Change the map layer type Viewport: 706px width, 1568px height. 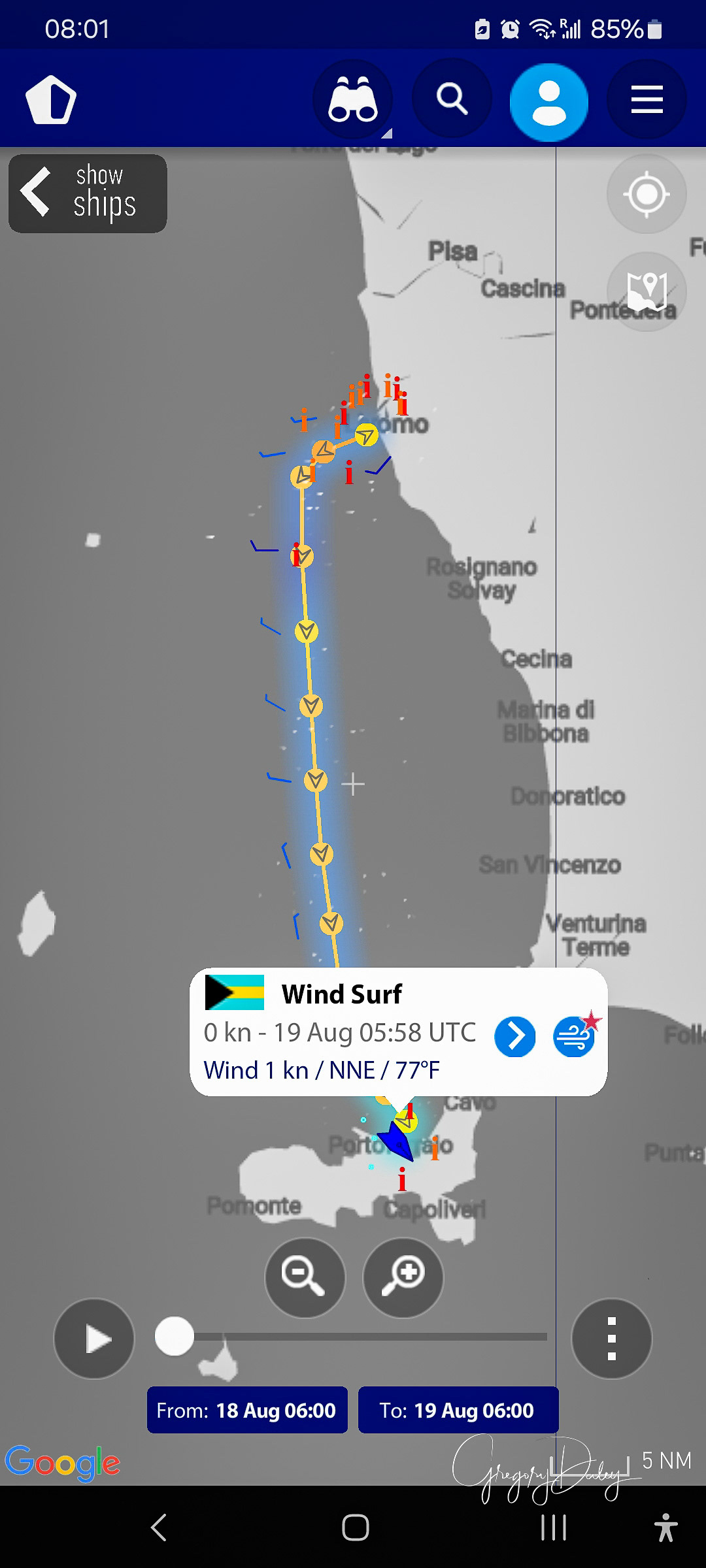click(646, 291)
